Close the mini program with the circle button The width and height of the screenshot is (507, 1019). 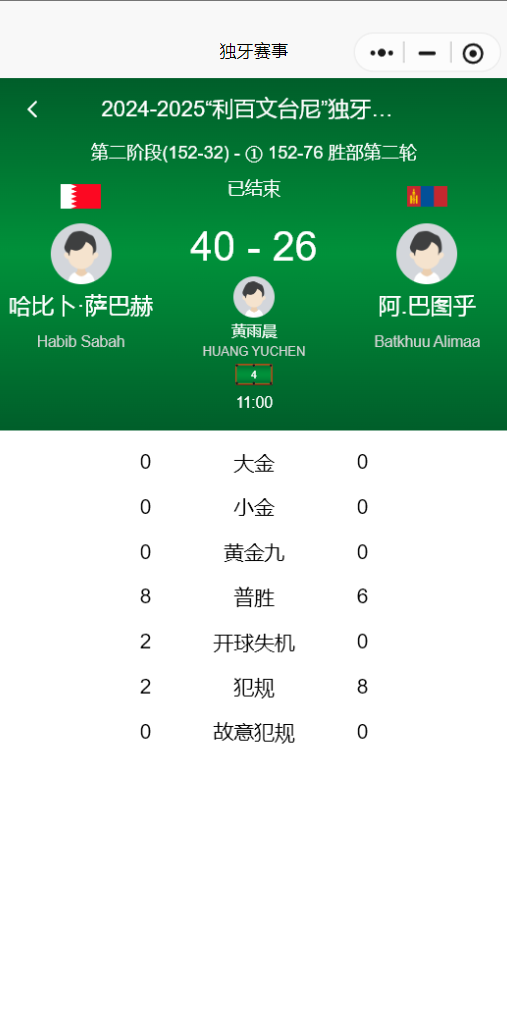pos(473,53)
